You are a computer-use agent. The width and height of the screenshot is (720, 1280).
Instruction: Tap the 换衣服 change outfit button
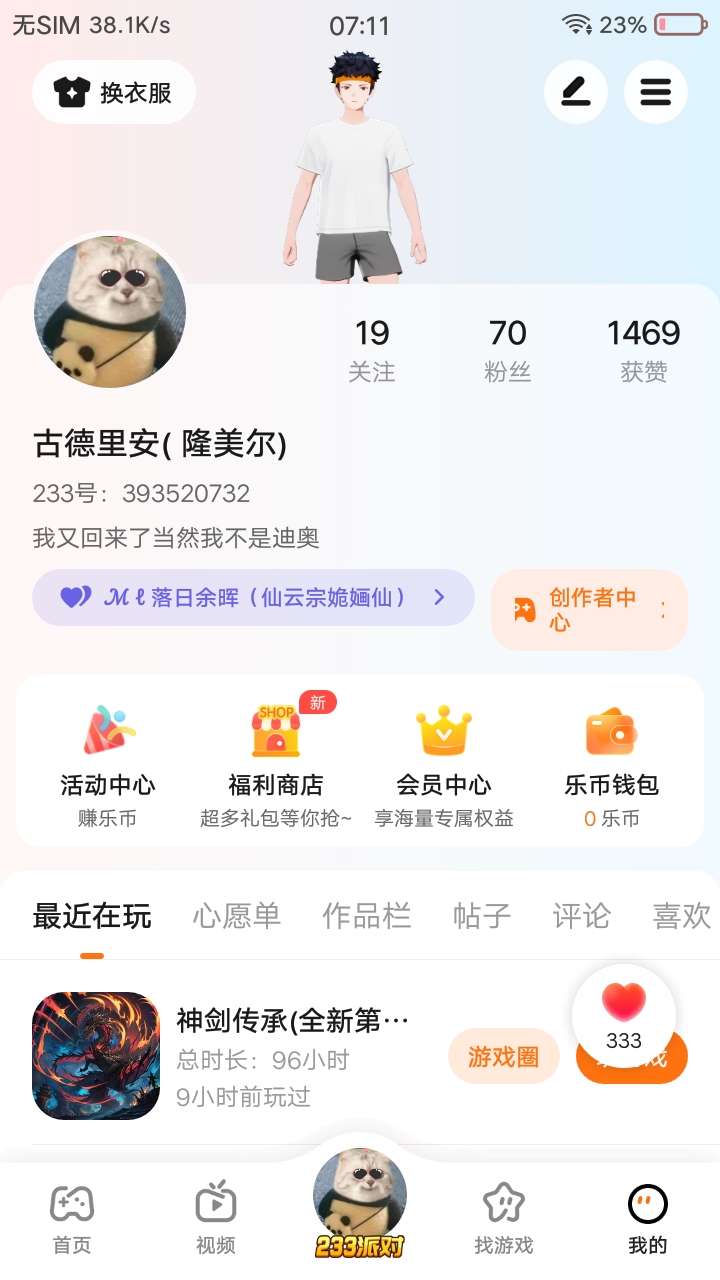[114, 93]
